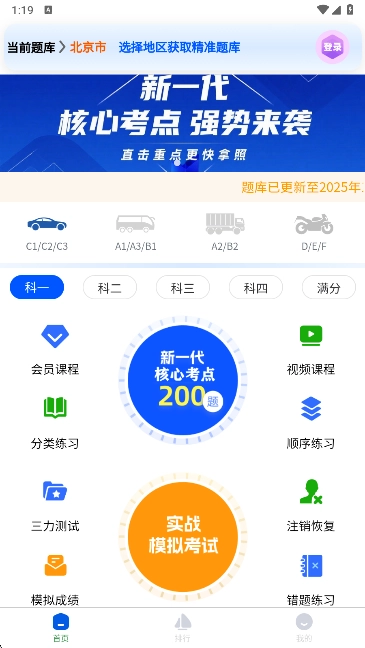365x648 pixels.
Task: Open 视频课程 video courses
Action: point(311,350)
